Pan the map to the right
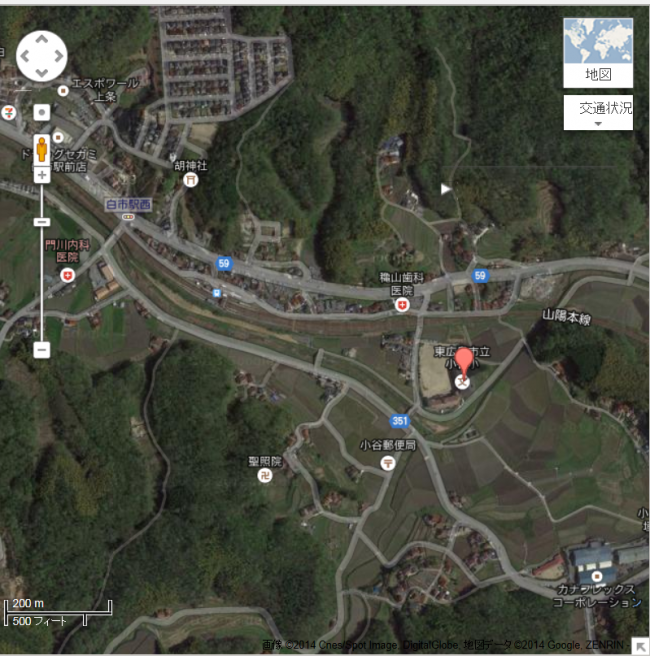Image resolution: width=650 pixels, height=656 pixels. 56,56
